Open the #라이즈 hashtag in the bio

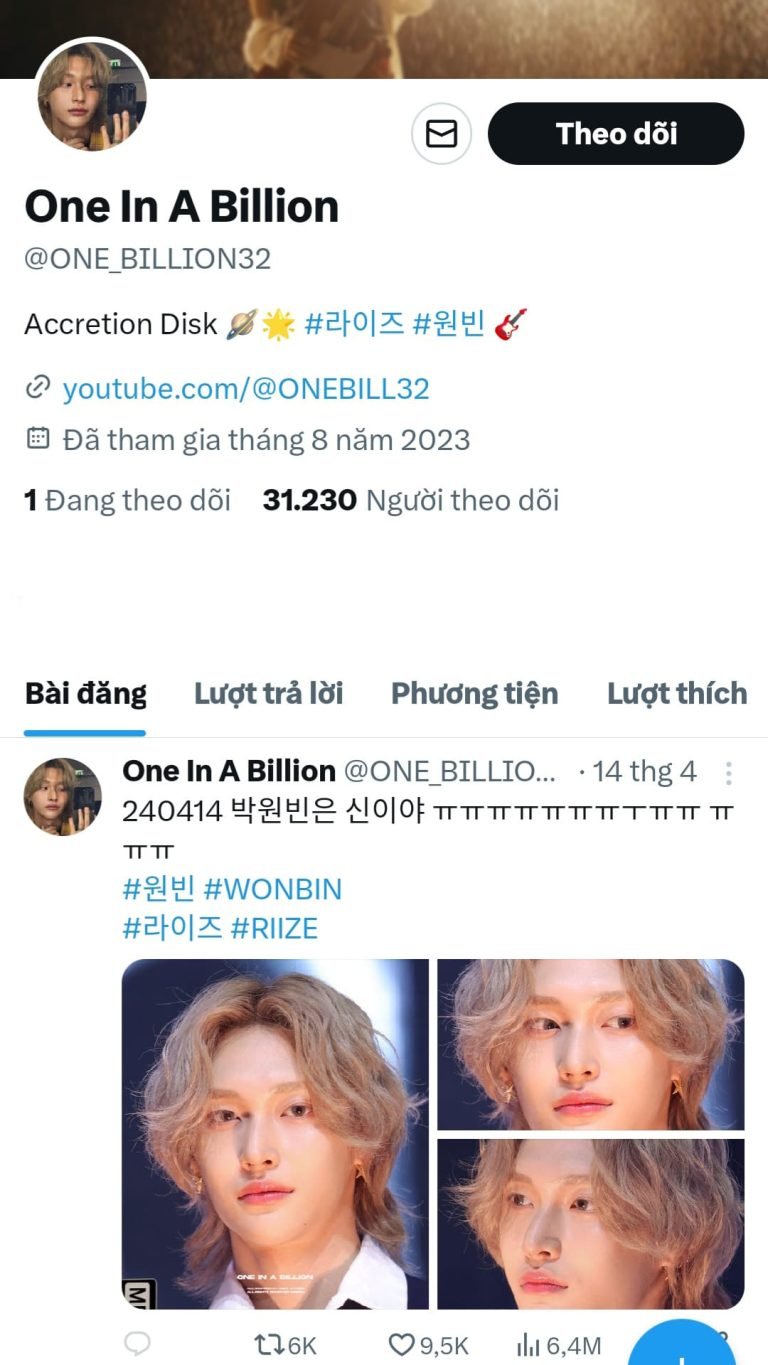pos(354,324)
